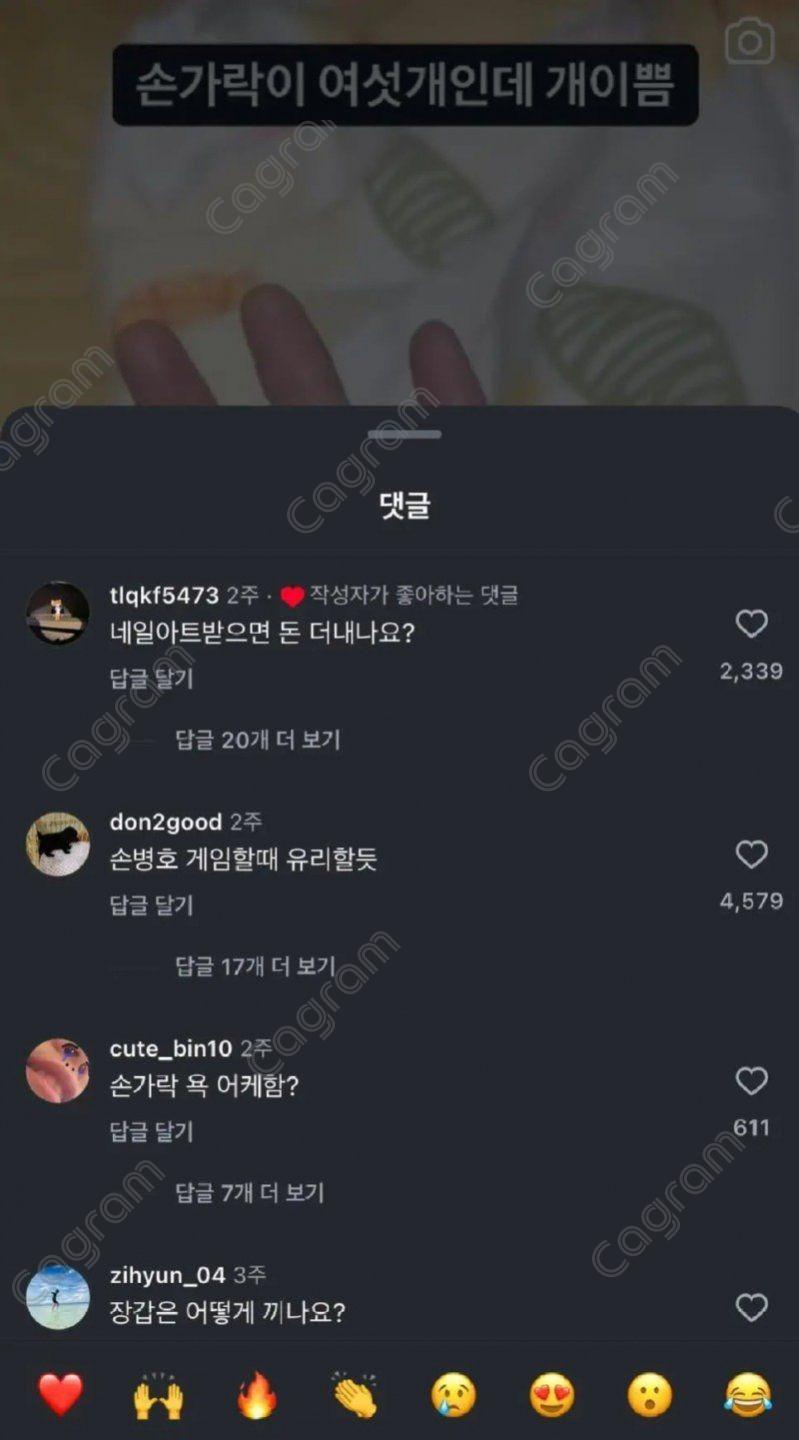Reply to tlqkf5473's comment
Image resolution: width=799 pixels, height=1440 pixels.
(151, 678)
